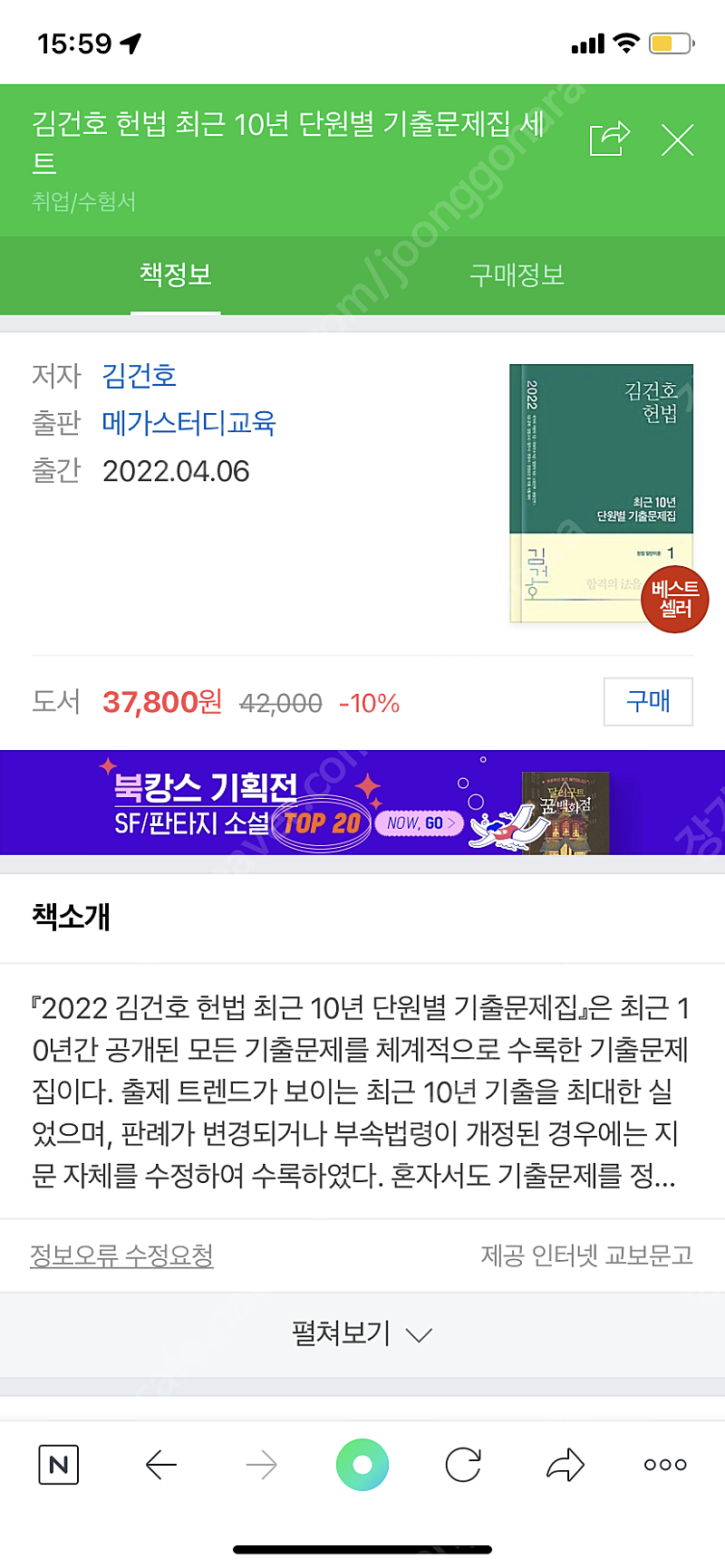Open the green circle search button
Screen dimensions: 725x1568
362,1465
